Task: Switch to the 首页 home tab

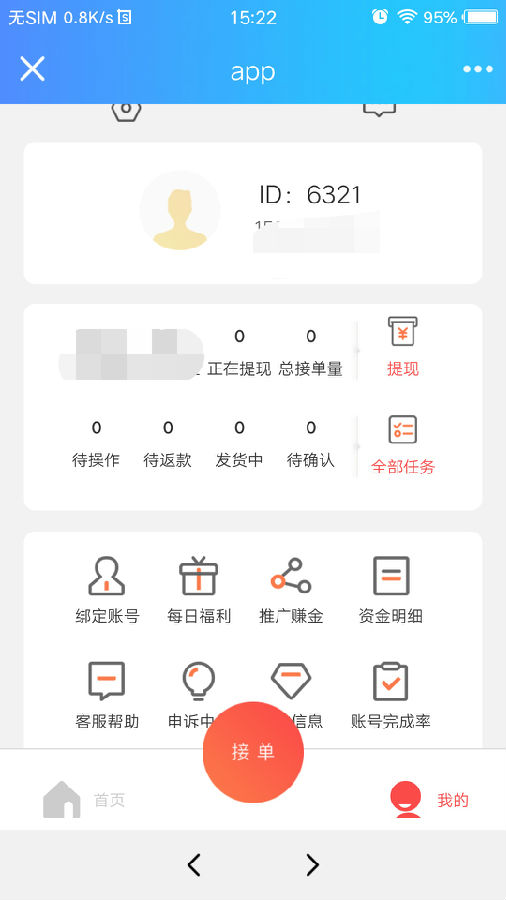Action: [x=84, y=800]
